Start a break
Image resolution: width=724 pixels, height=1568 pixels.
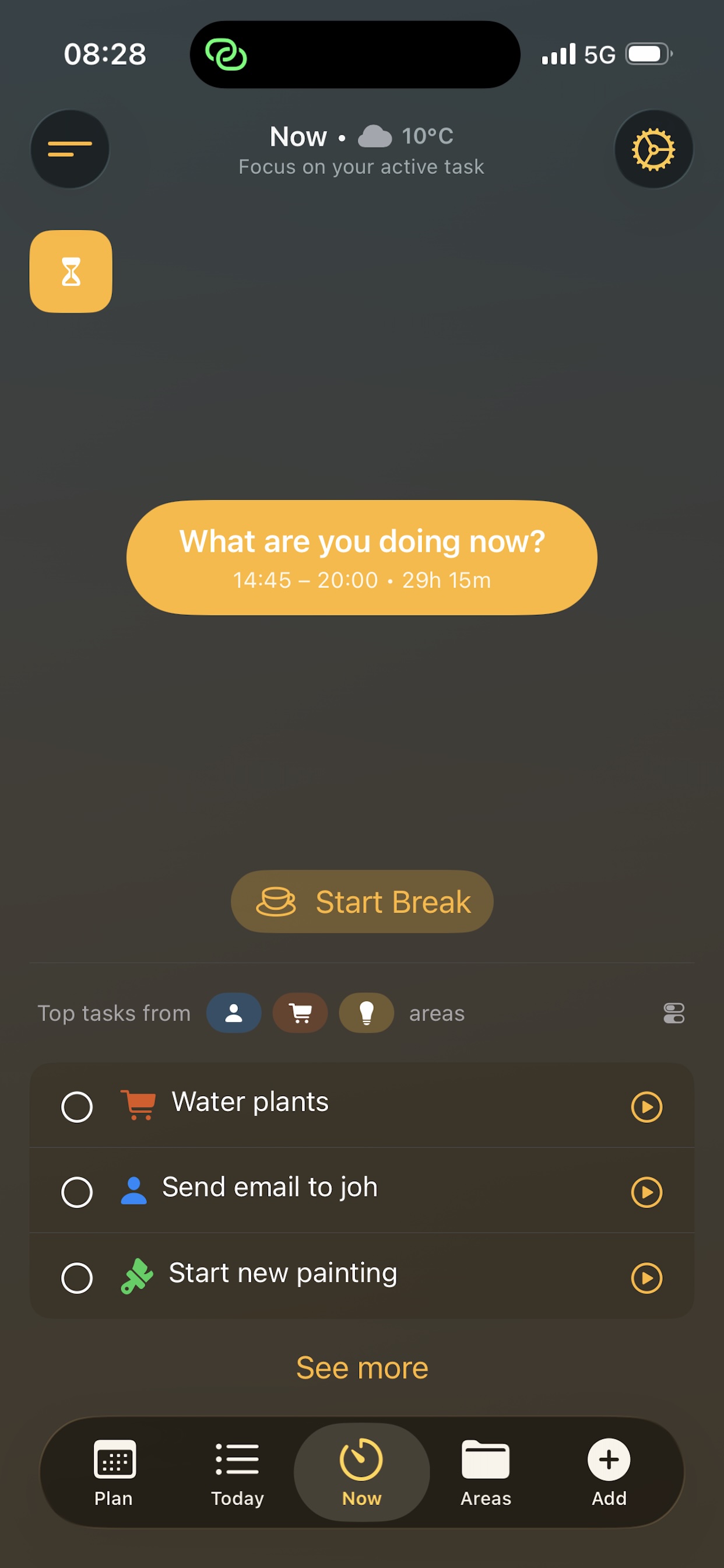tap(362, 901)
